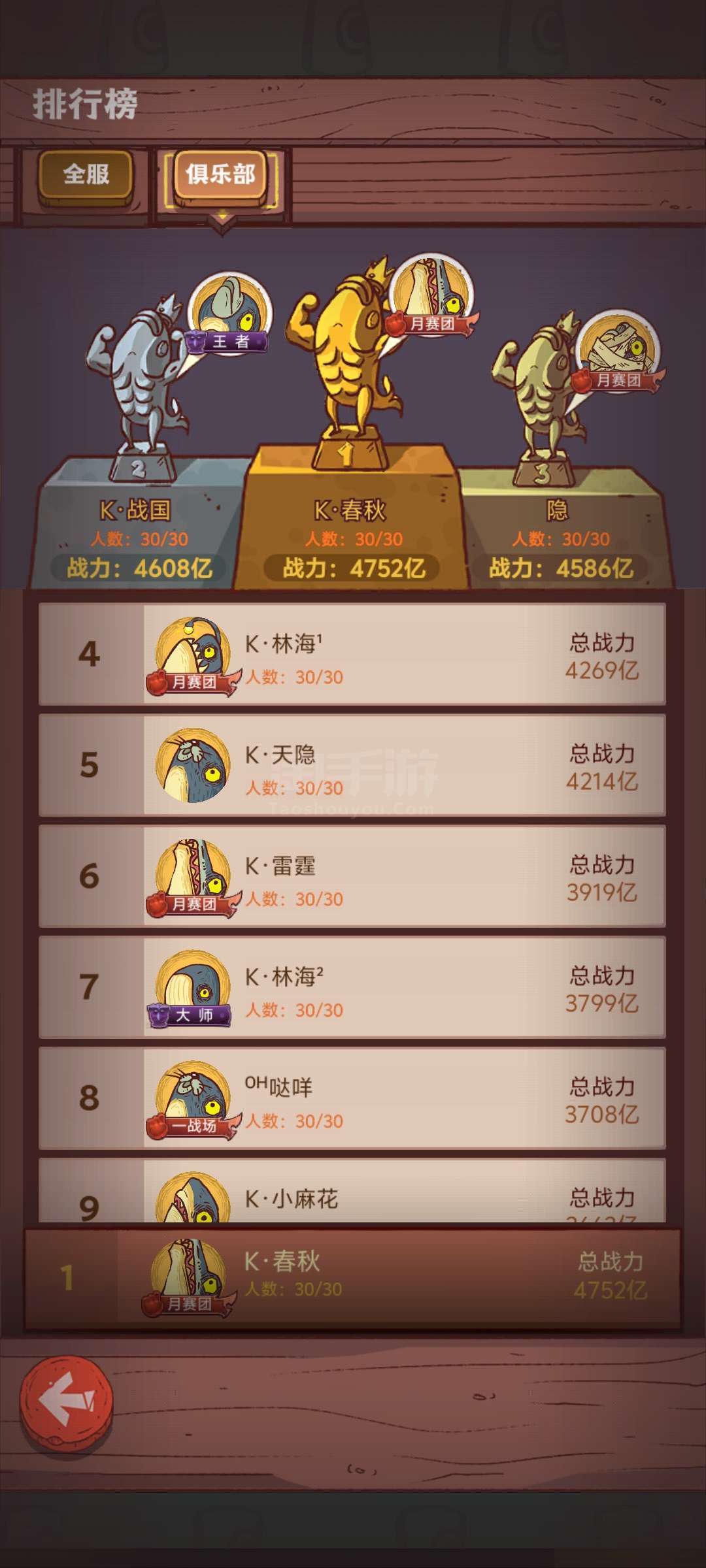Image resolution: width=706 pixels, height=1568 pixels.
Task: Tap the red back arrow button
Action: [x=66, y=1399]
